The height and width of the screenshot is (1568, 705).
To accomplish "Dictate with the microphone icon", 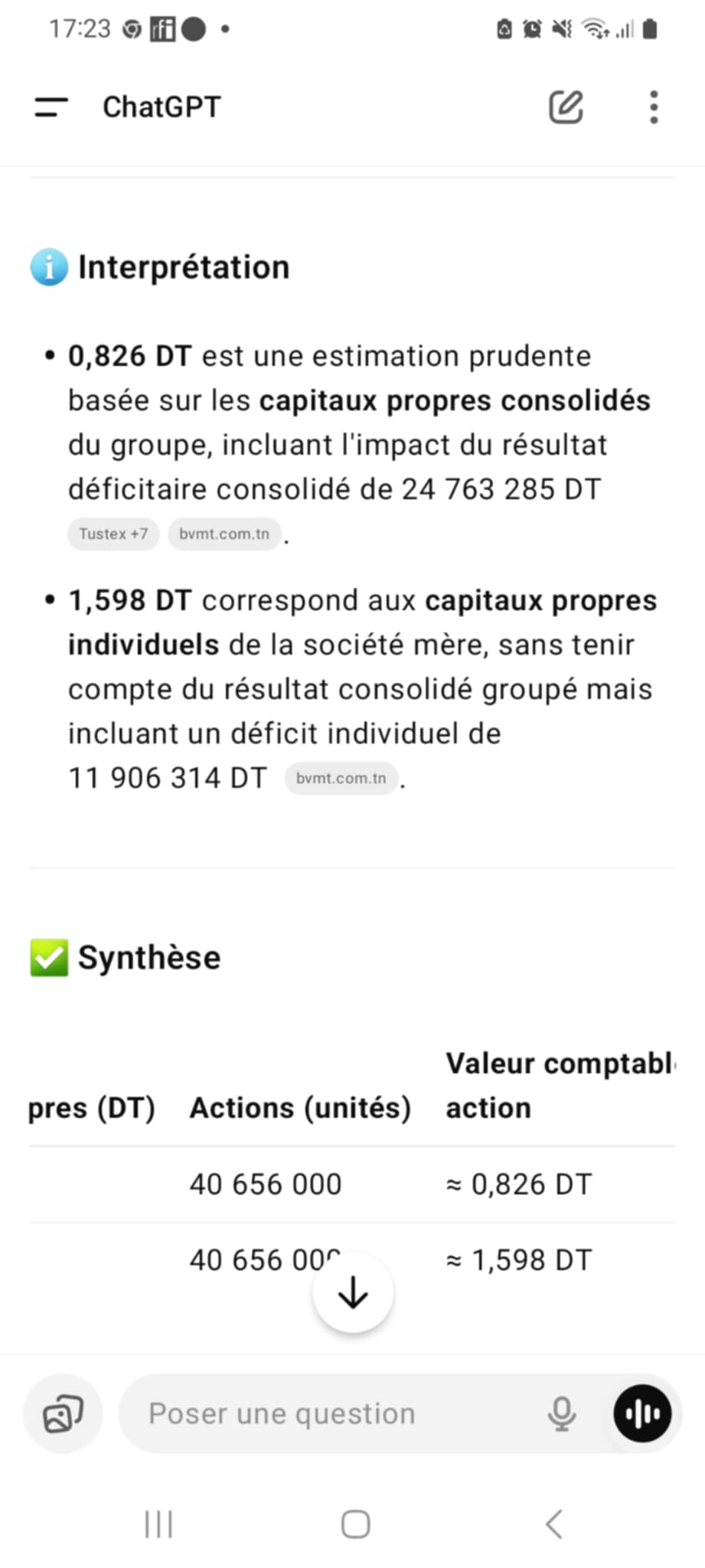I will click(562, 1413).
